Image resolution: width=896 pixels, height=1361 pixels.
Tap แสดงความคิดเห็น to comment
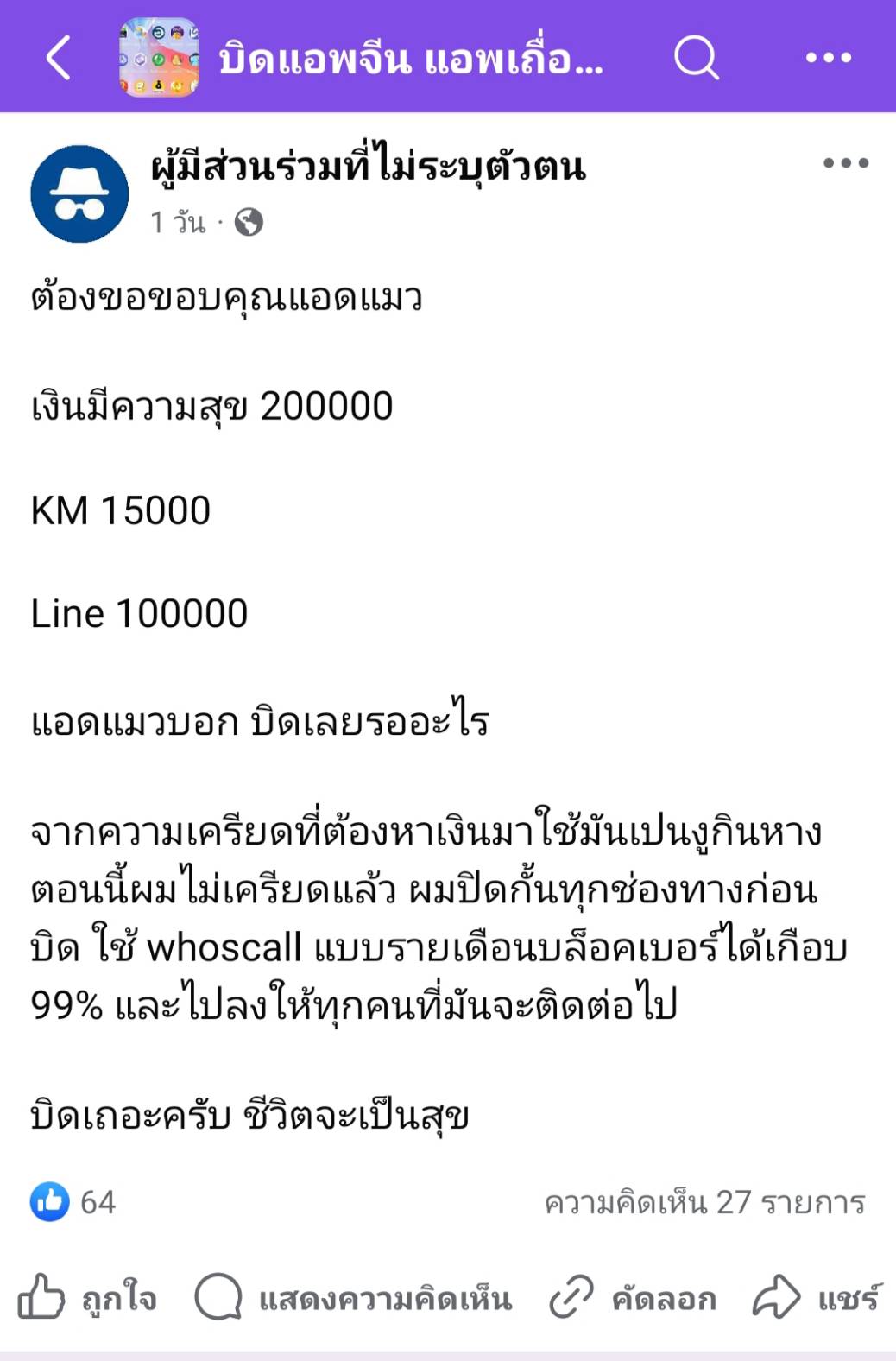(x=354, y=1297)
